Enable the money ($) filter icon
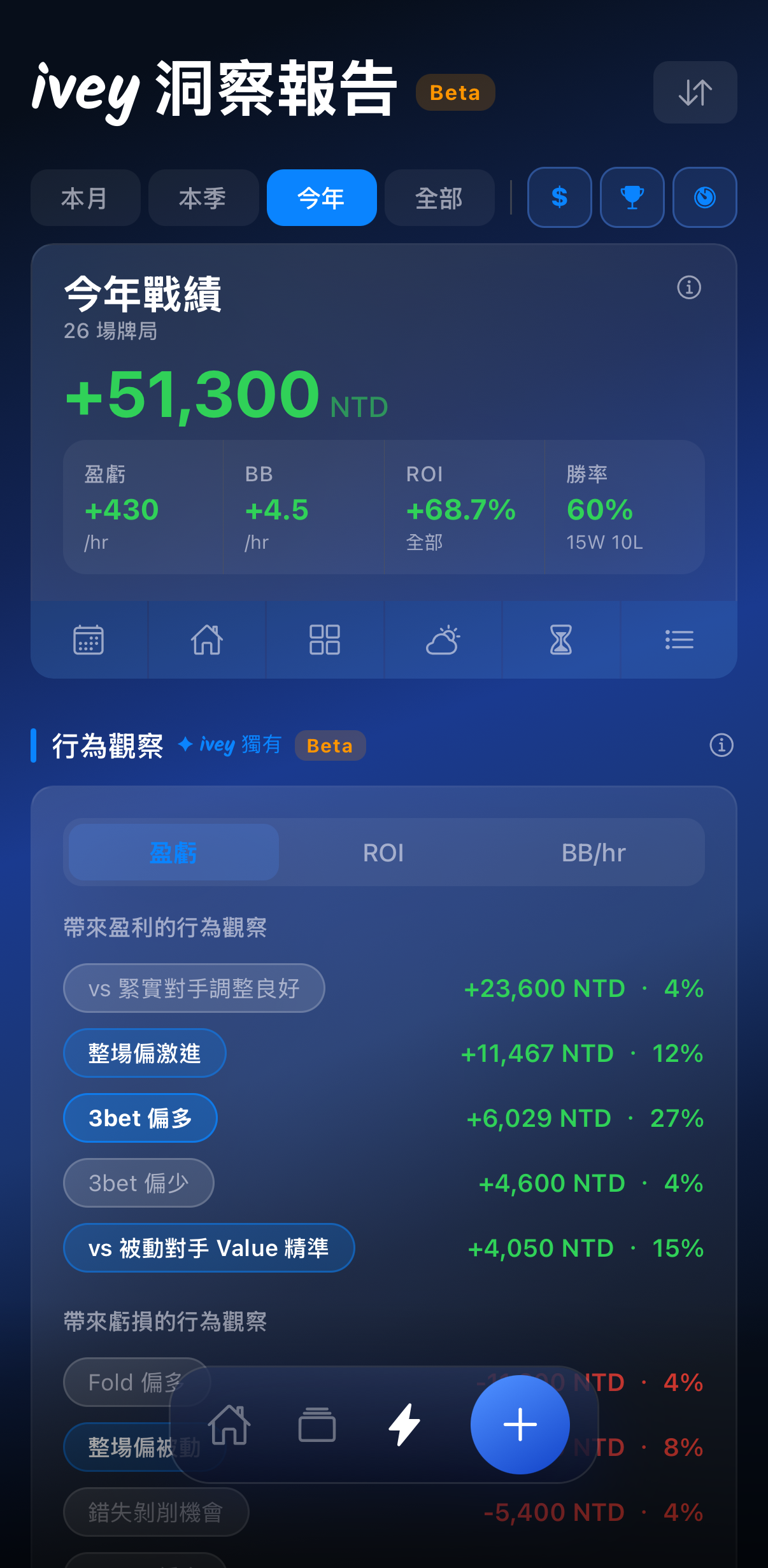The height and width of the screenshot is (1568, 768). [x=559, y=198]
